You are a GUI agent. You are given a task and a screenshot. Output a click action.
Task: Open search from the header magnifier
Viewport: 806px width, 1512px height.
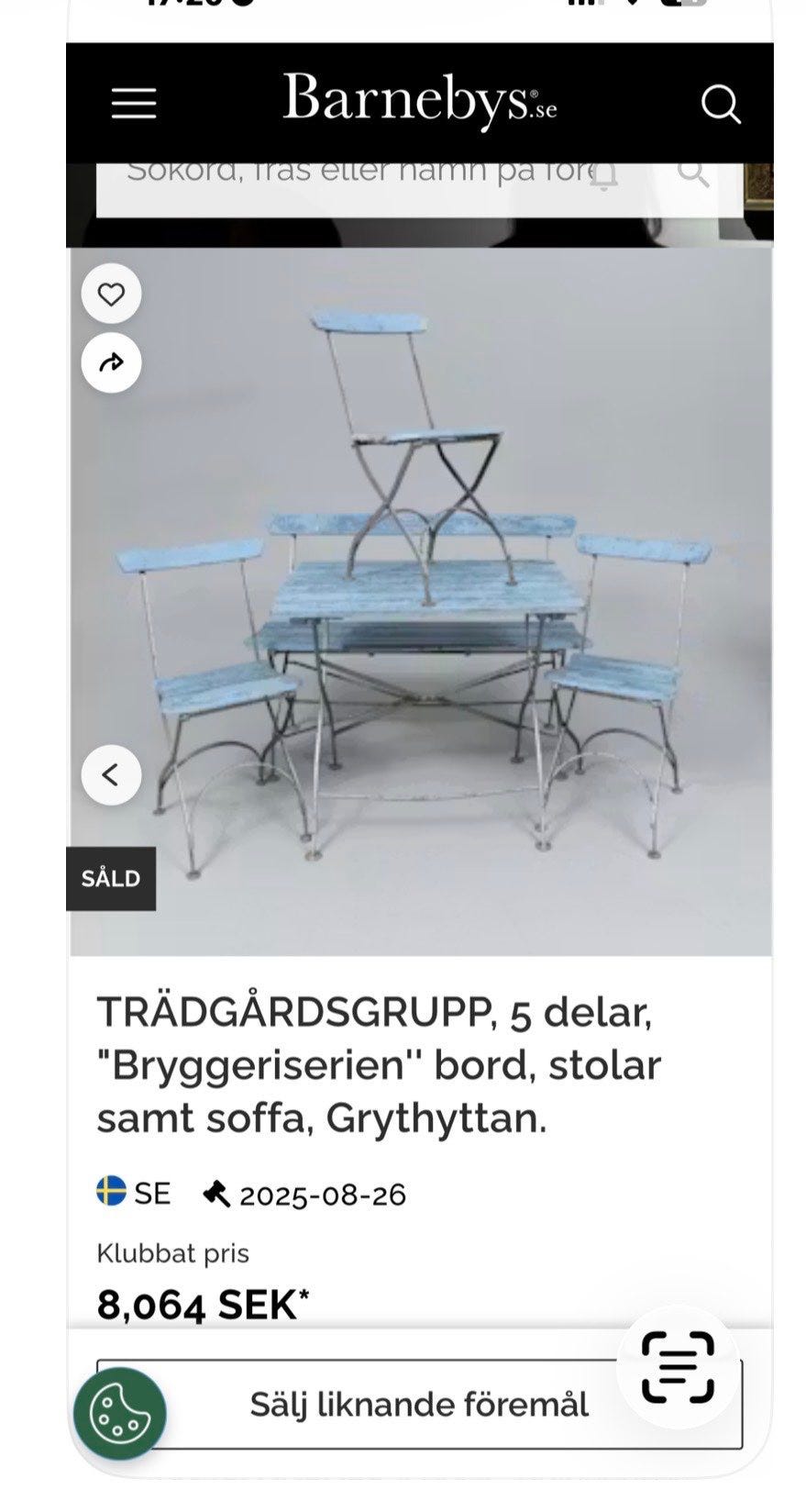pos(721,104)
